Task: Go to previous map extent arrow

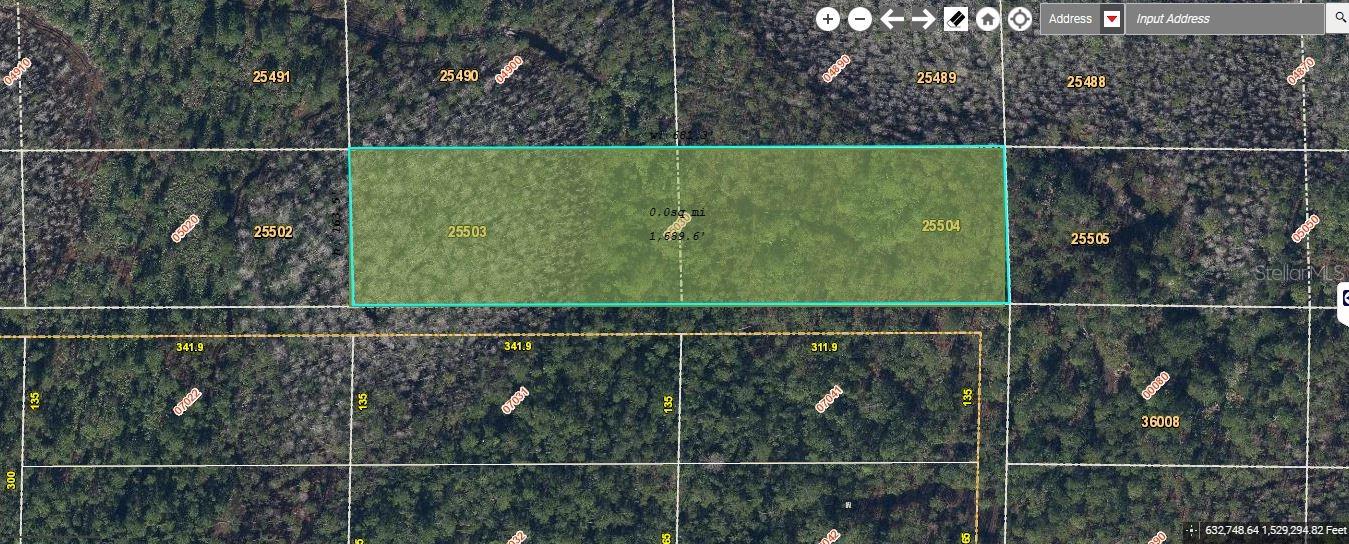Action: tap(891, 19)
